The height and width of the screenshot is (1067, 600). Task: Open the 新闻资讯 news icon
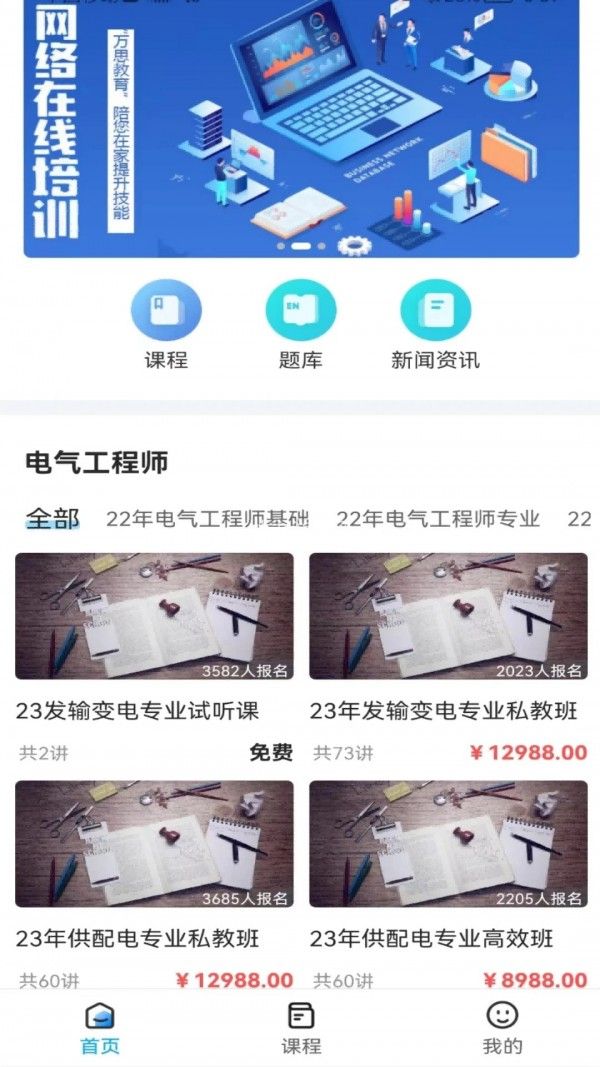tap(435, 312)
